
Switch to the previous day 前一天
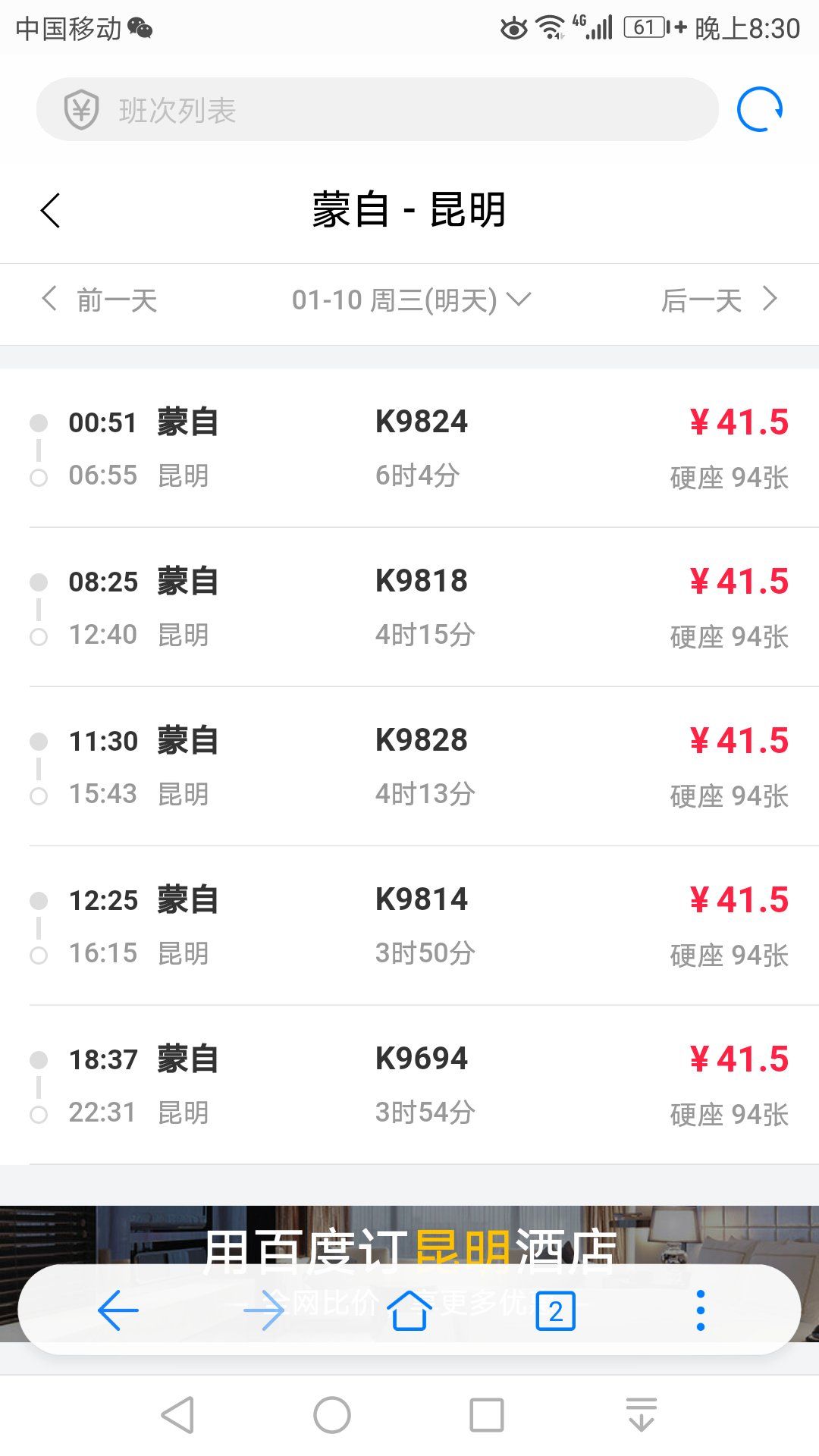tap(99, 300)
